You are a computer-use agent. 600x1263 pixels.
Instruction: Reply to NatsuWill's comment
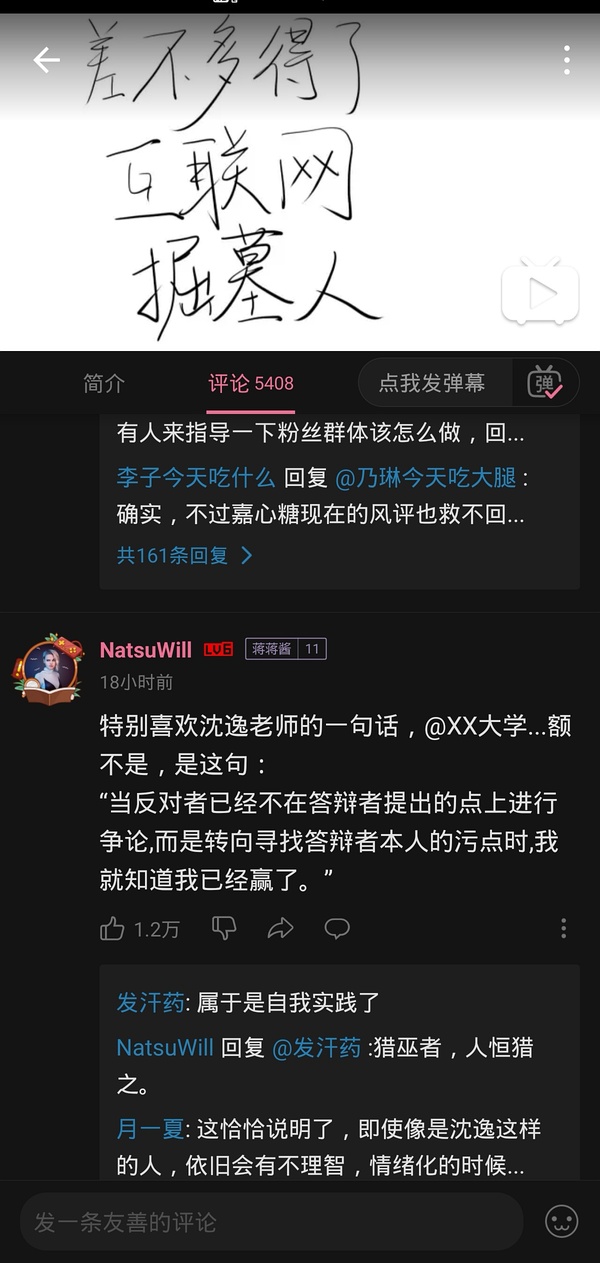click(337, 929)
